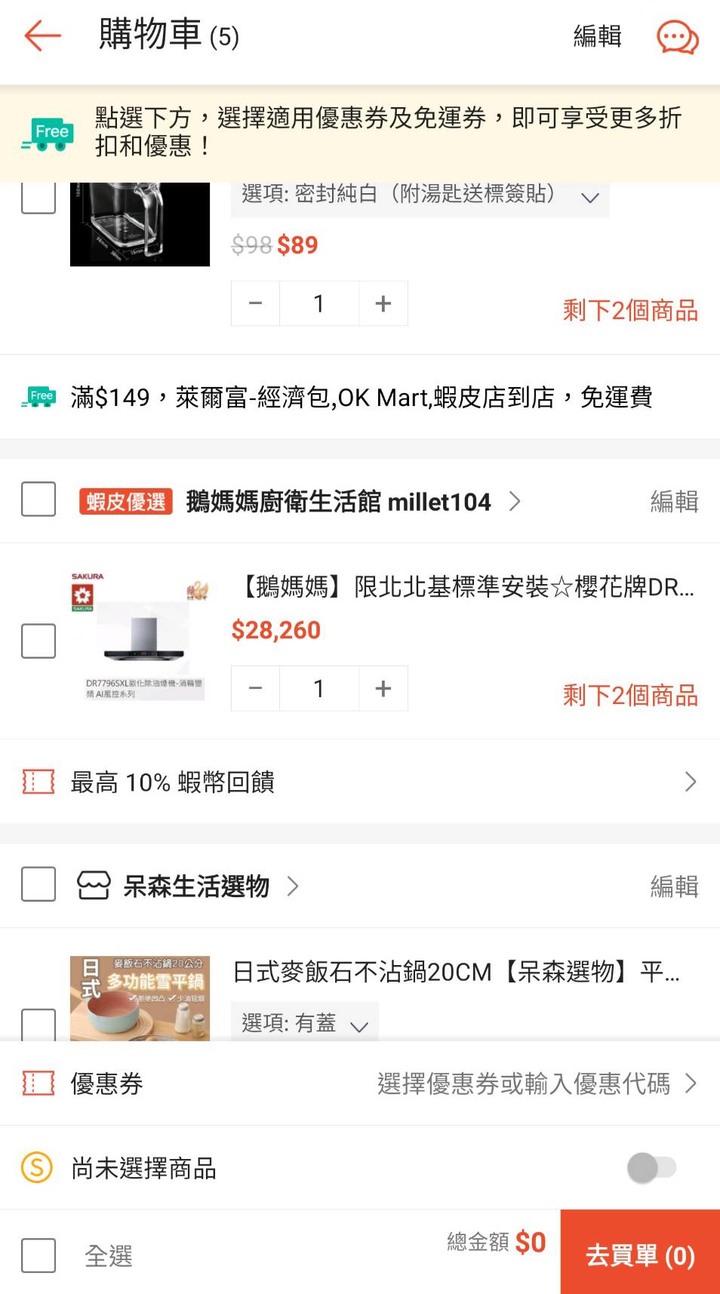Viewport: 720px width, 1294px height.
Task: Increase quantity of the $28,260 range hood
Action: tap(382, 689)
